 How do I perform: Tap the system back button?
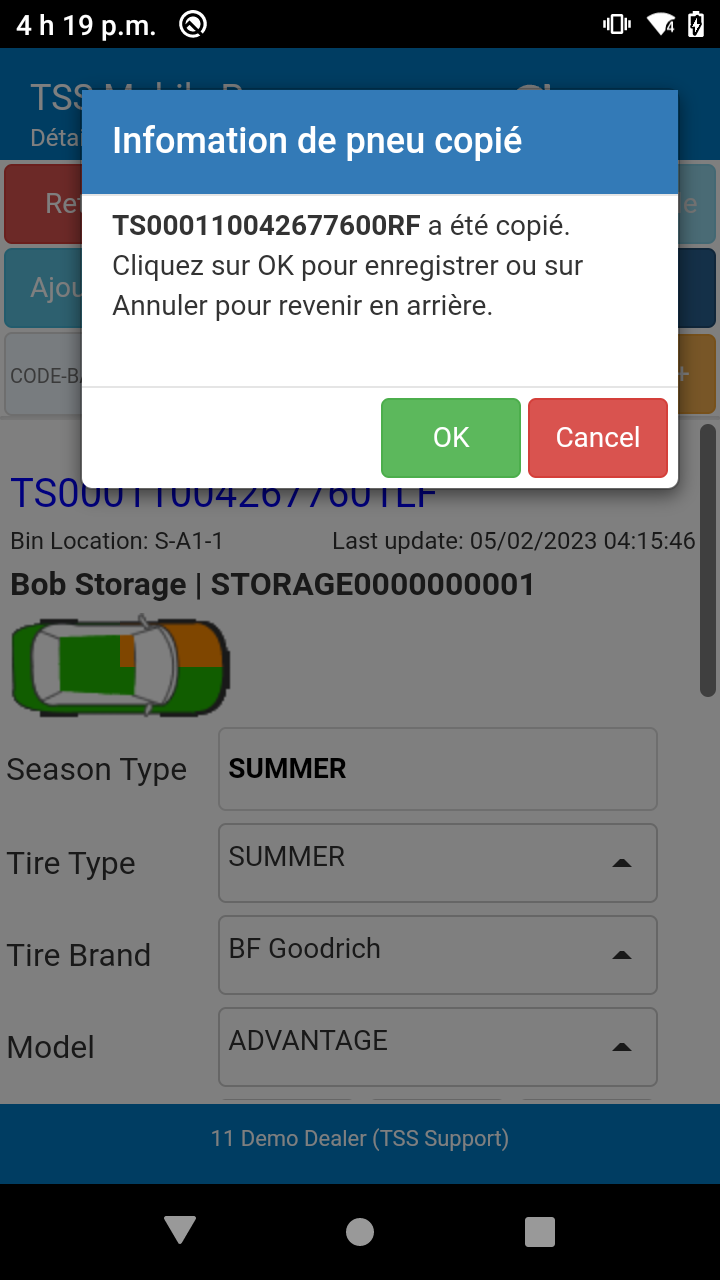(180, 1231)
